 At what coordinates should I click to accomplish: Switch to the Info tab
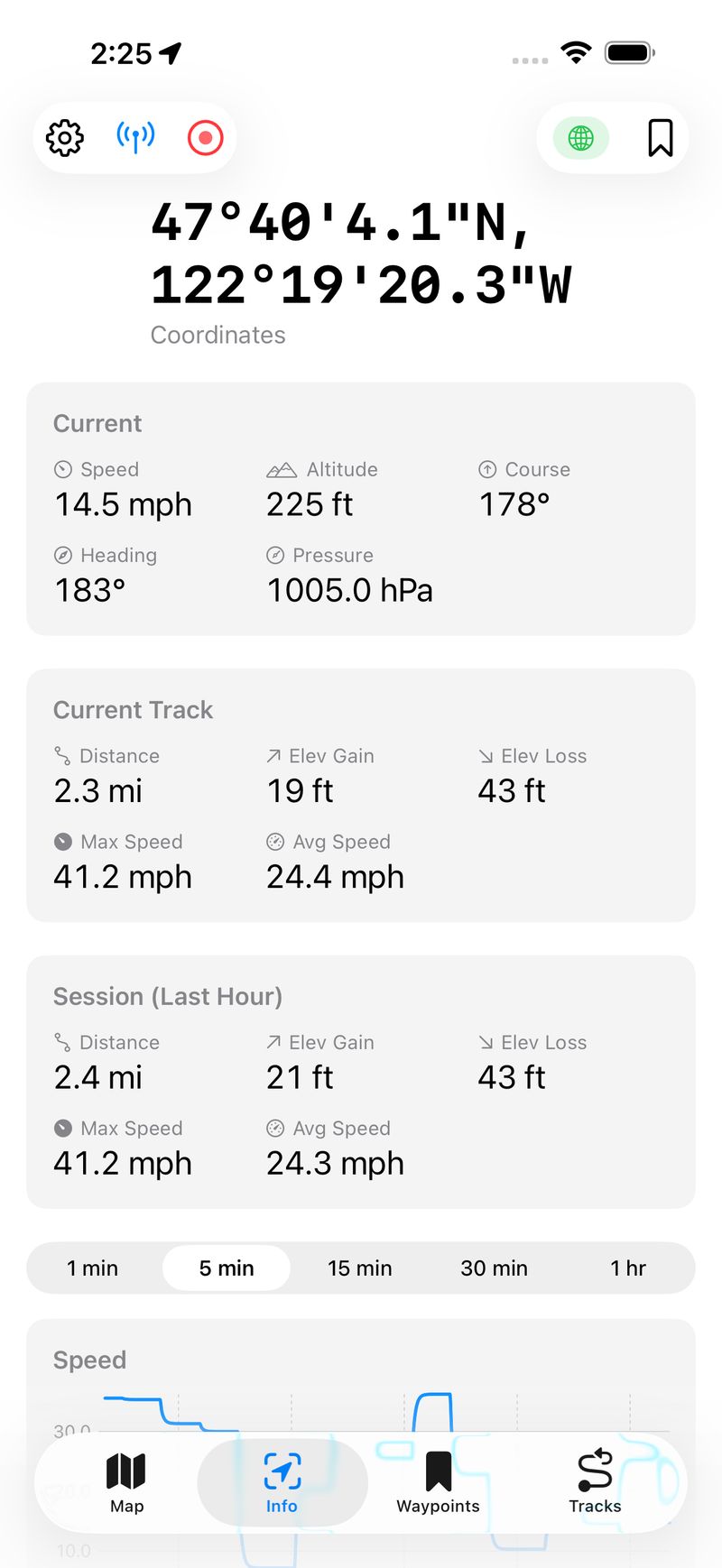282,1483
